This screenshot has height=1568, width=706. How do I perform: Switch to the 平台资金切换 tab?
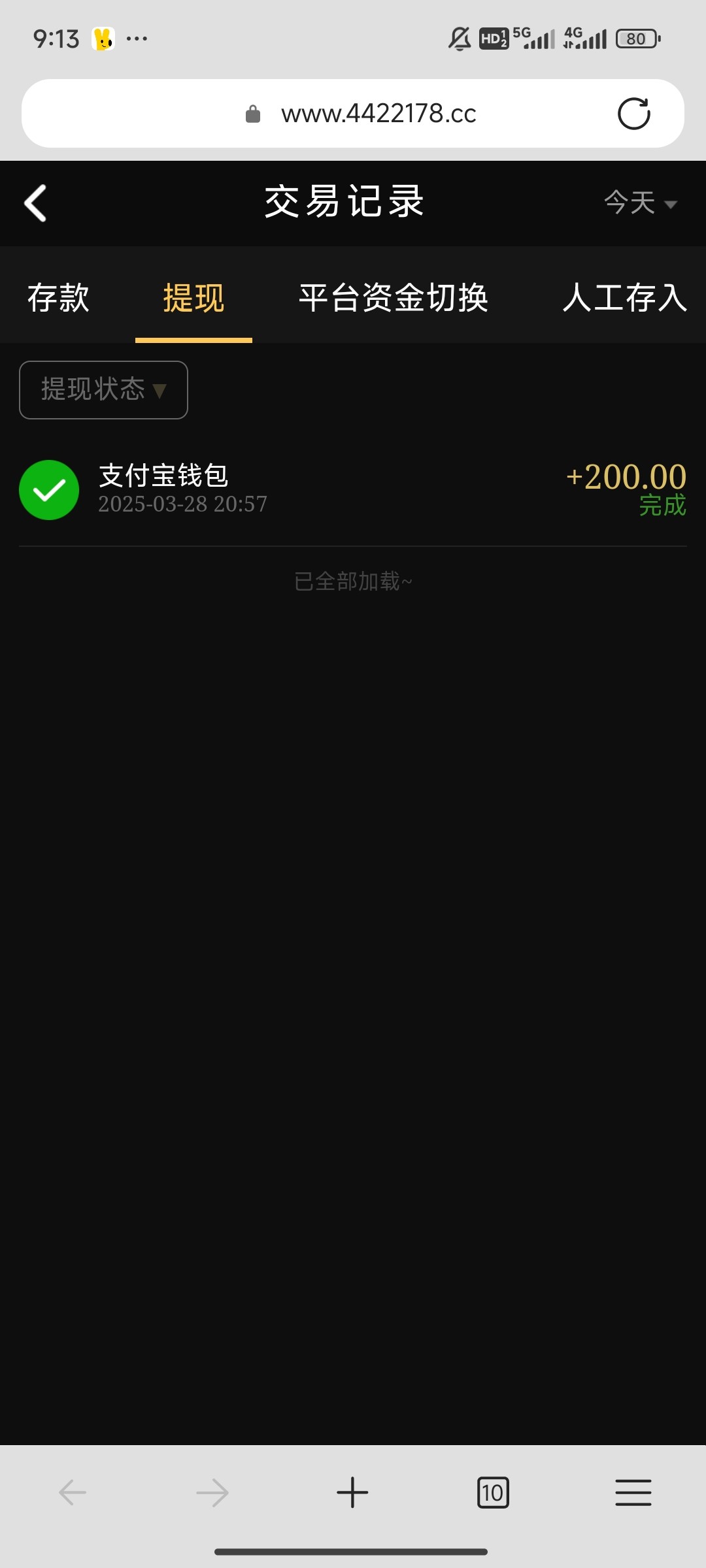(394, 298)
